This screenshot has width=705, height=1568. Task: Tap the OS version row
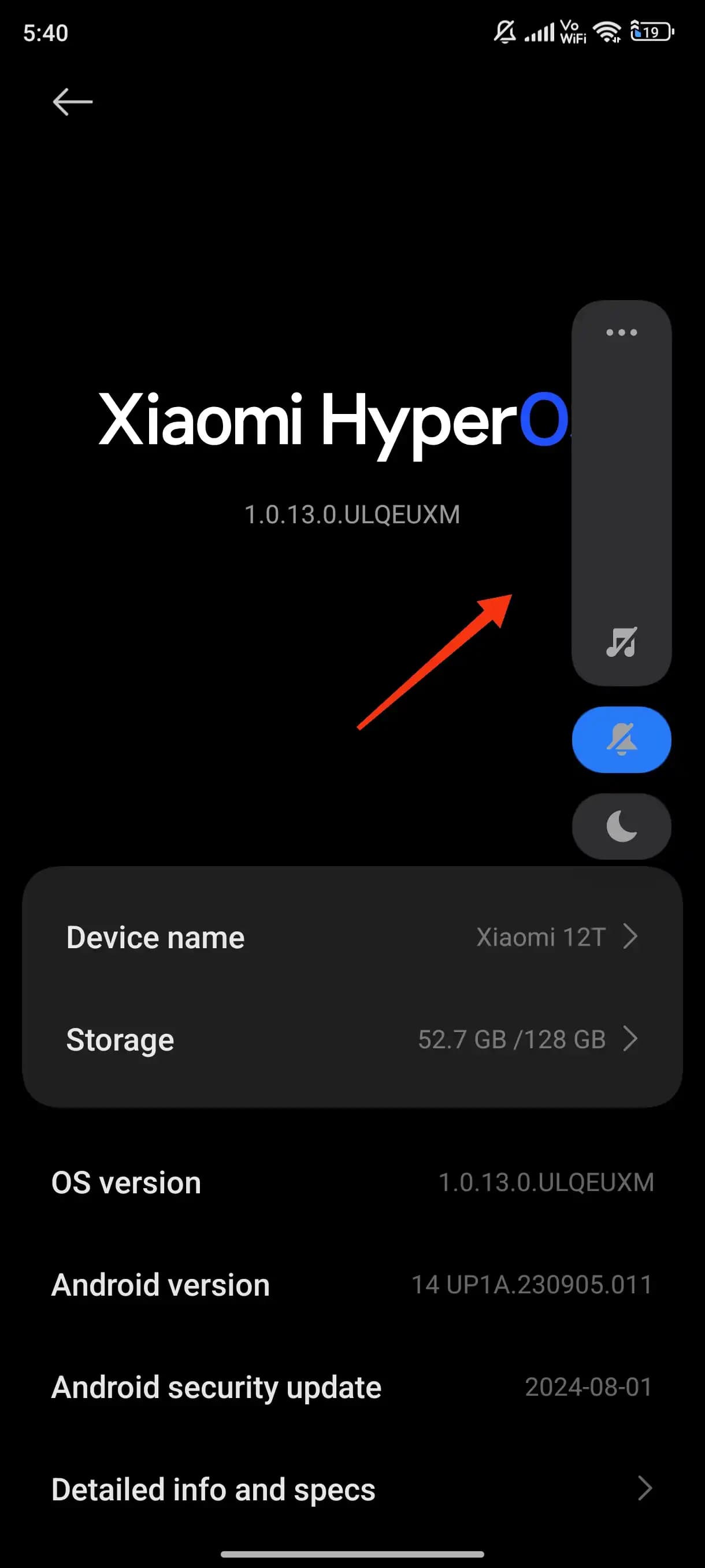coord(352,1183)
